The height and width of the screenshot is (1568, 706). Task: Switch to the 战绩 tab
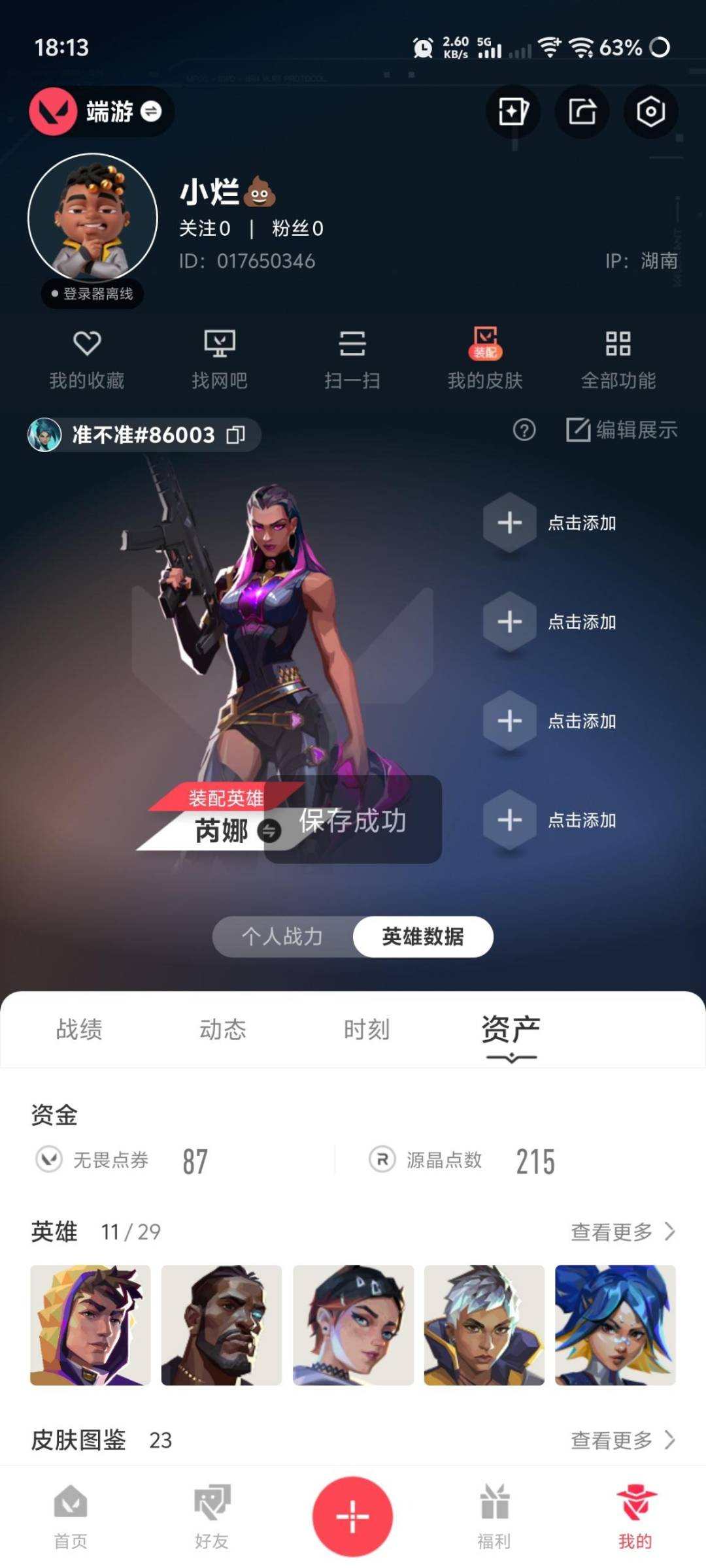pos(77,1029)
